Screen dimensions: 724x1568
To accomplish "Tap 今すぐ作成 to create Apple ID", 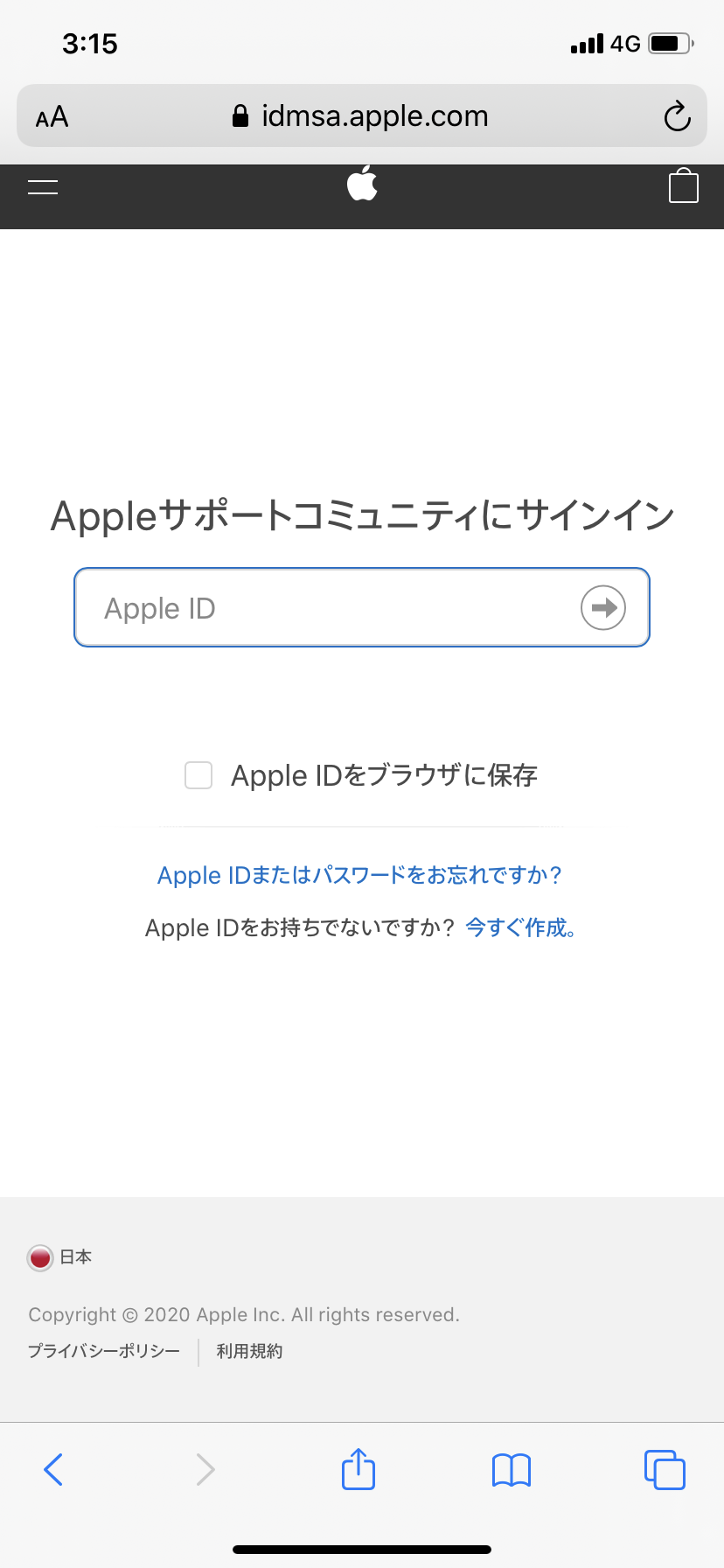I will [x=520, y=927].
